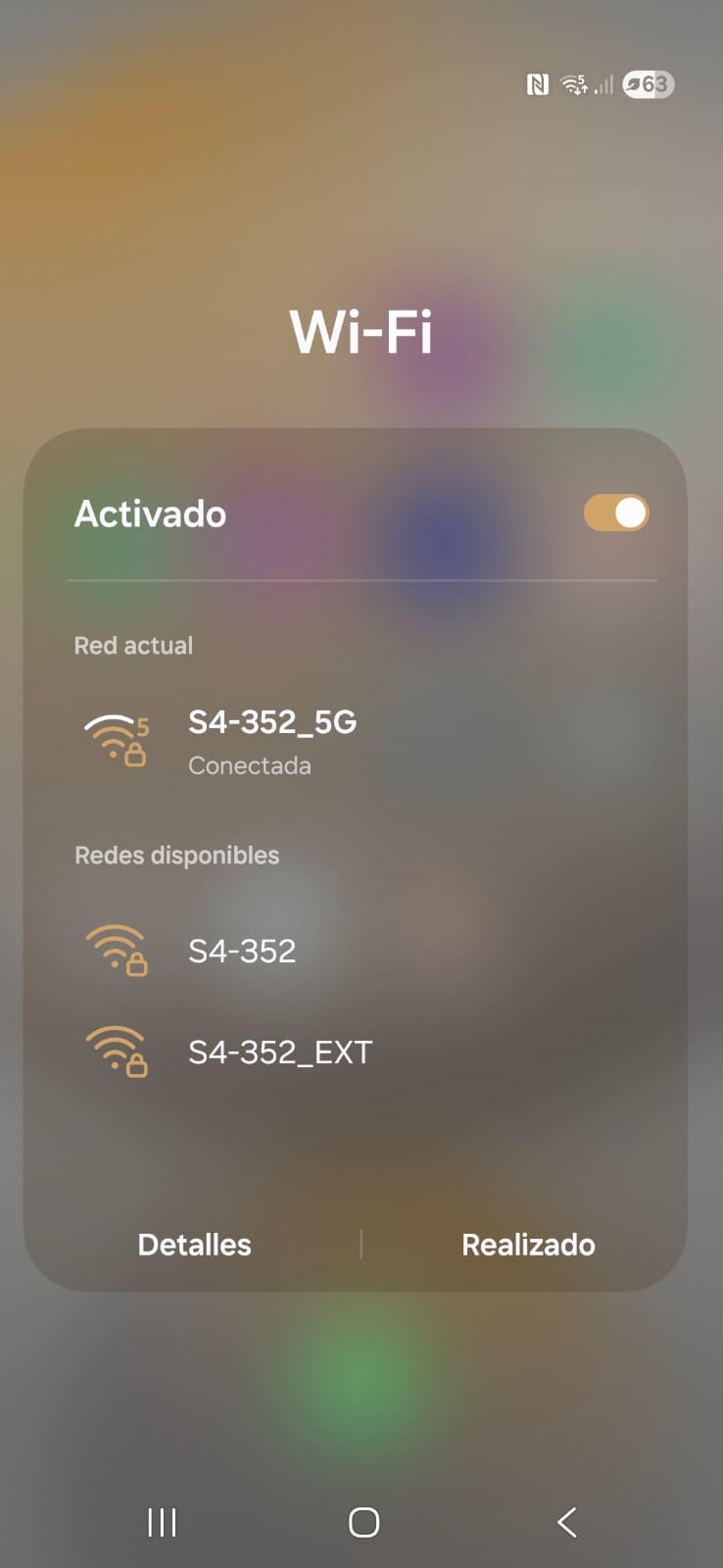Show recent apps
Screen dimensions: 723x1568
[162, 1522]
